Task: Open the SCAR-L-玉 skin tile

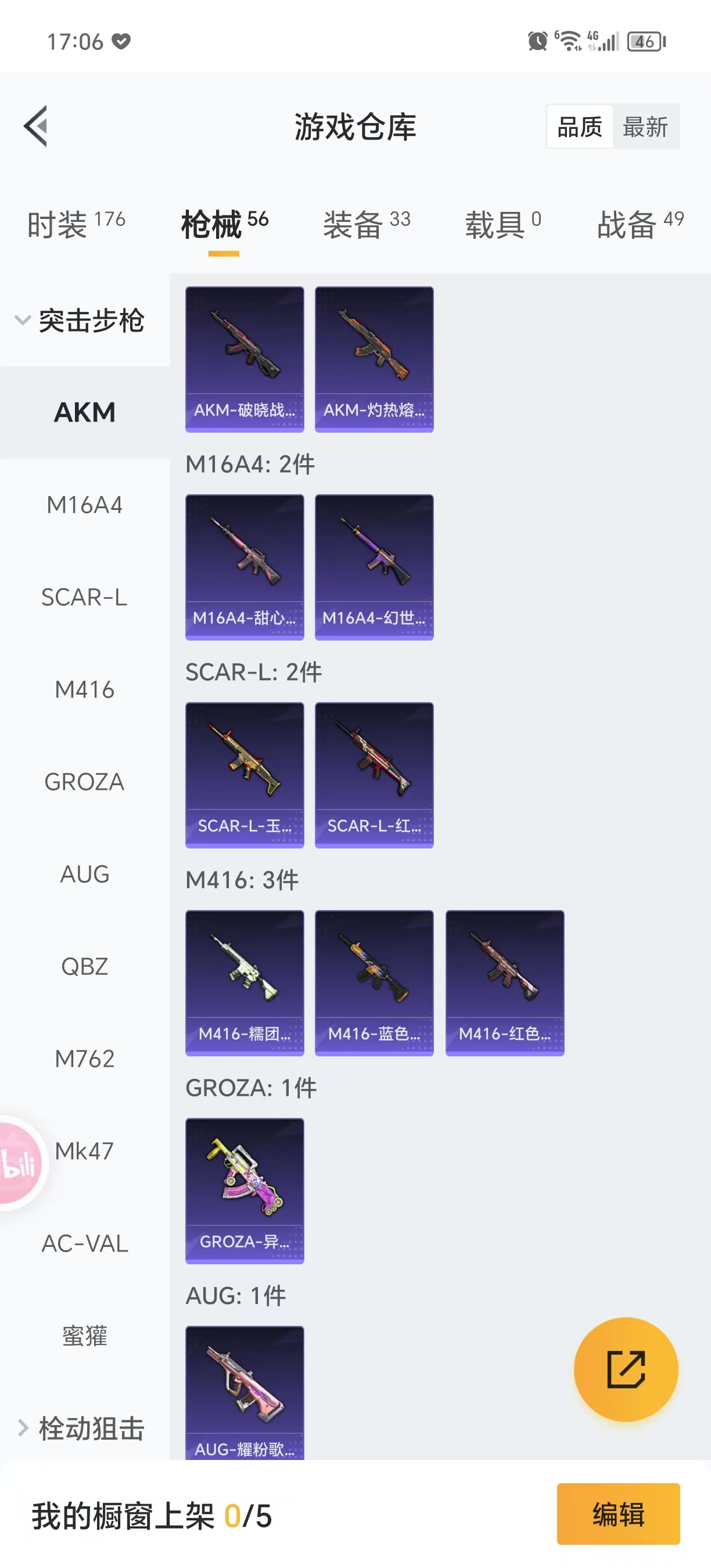Action: [x=245, y=774]
